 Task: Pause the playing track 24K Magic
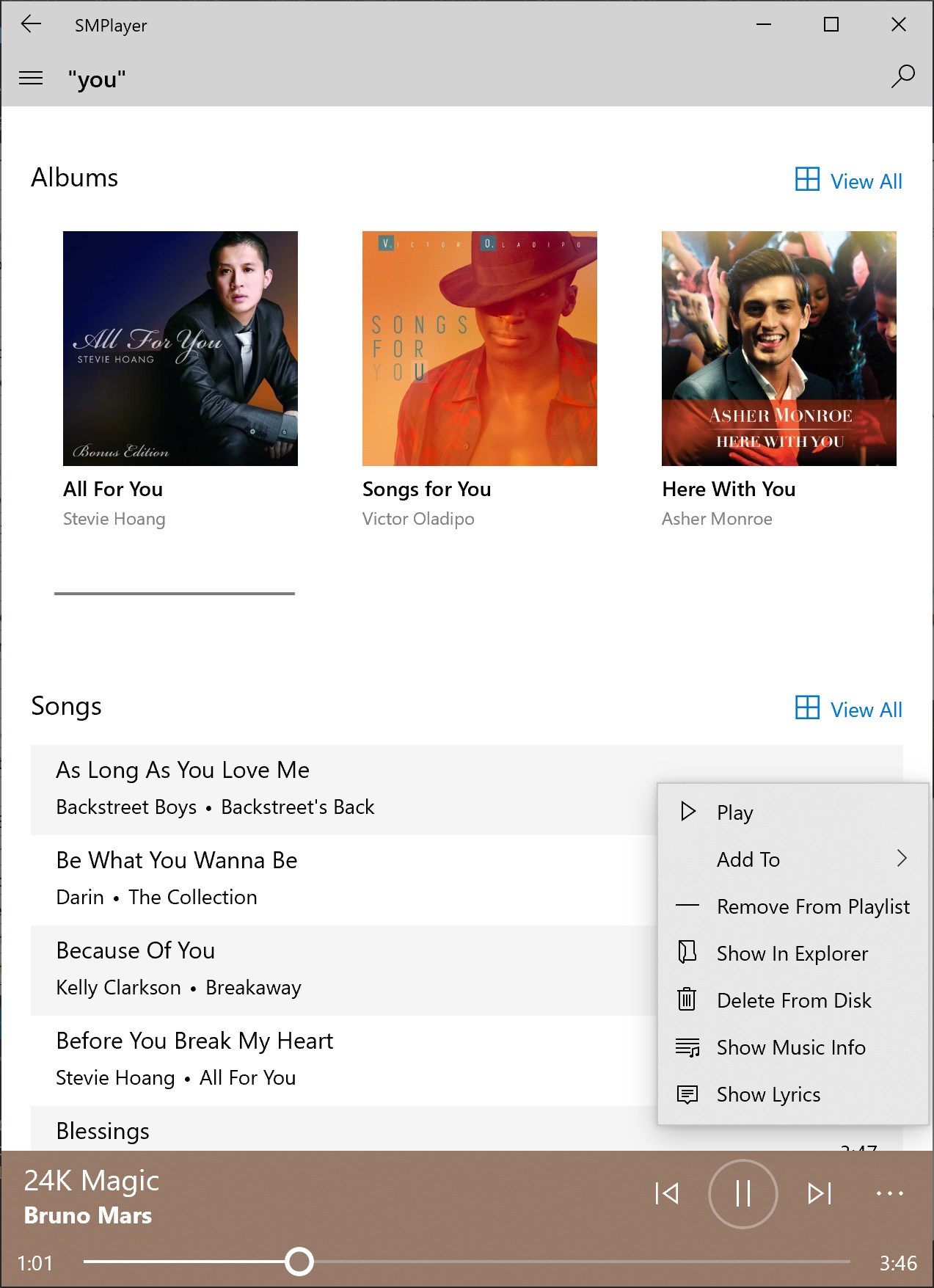743,1193
